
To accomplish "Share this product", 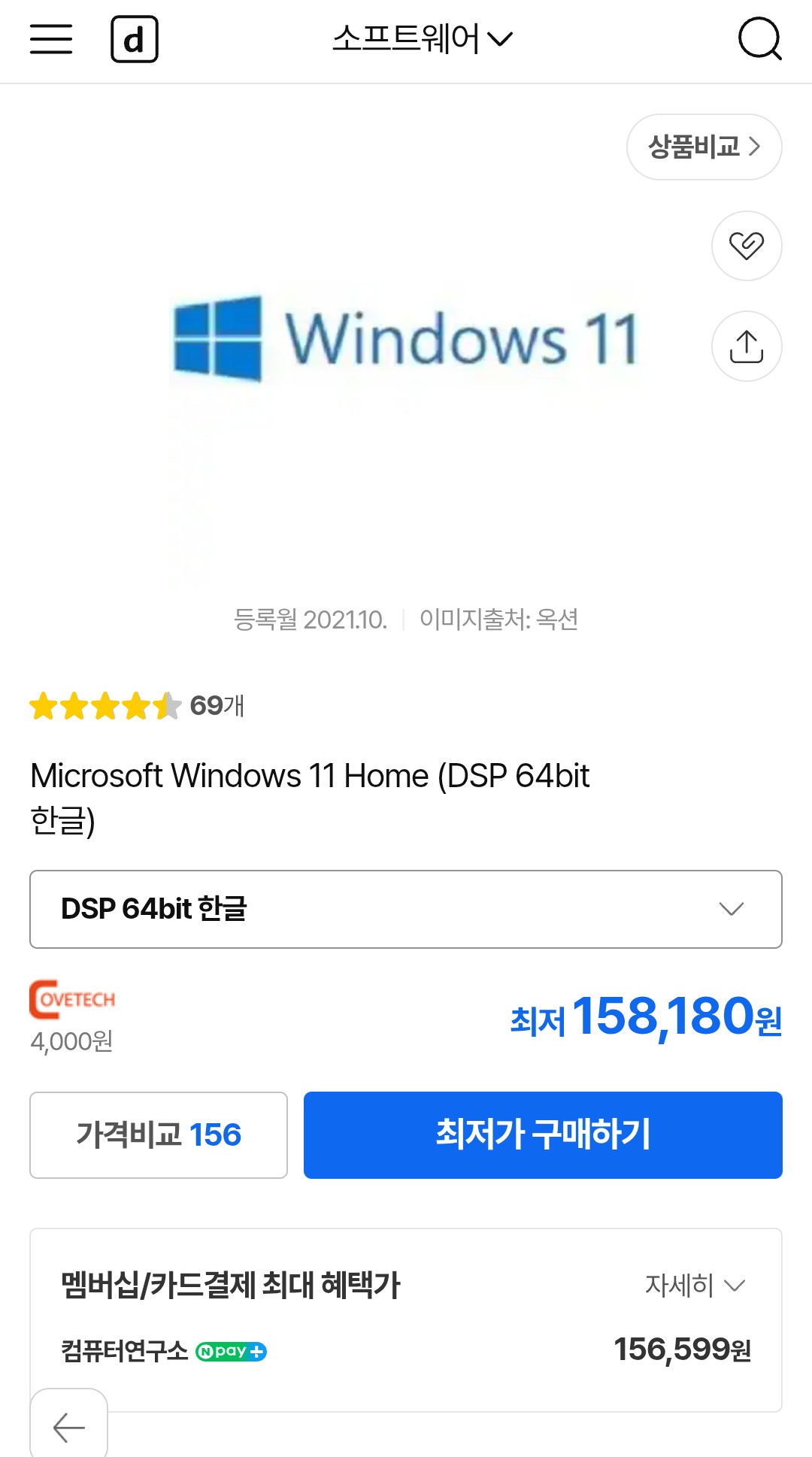I will click(746, 347).
